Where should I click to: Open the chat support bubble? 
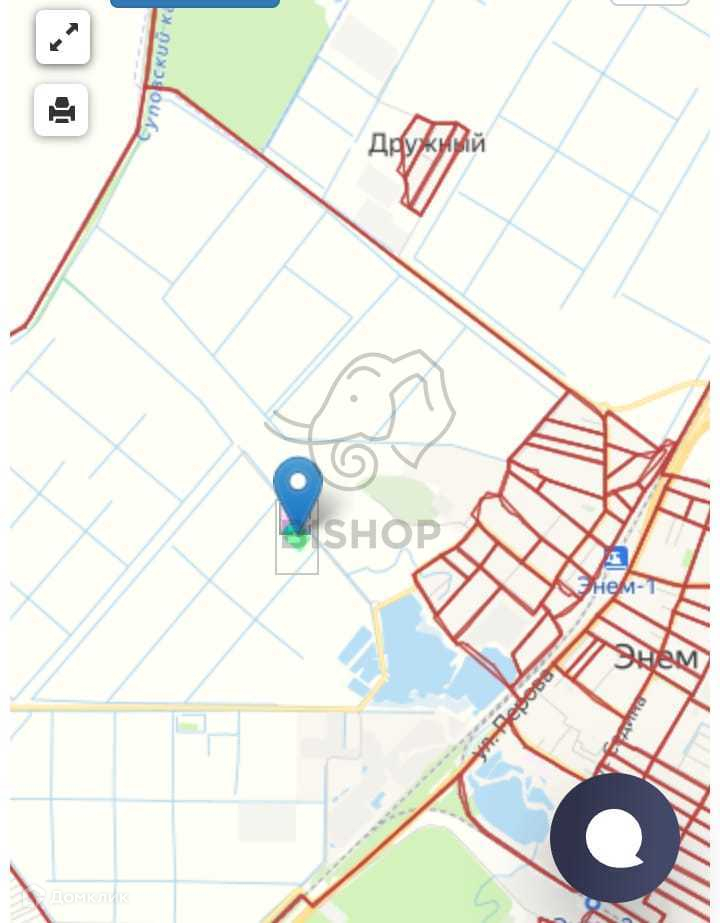614,838
